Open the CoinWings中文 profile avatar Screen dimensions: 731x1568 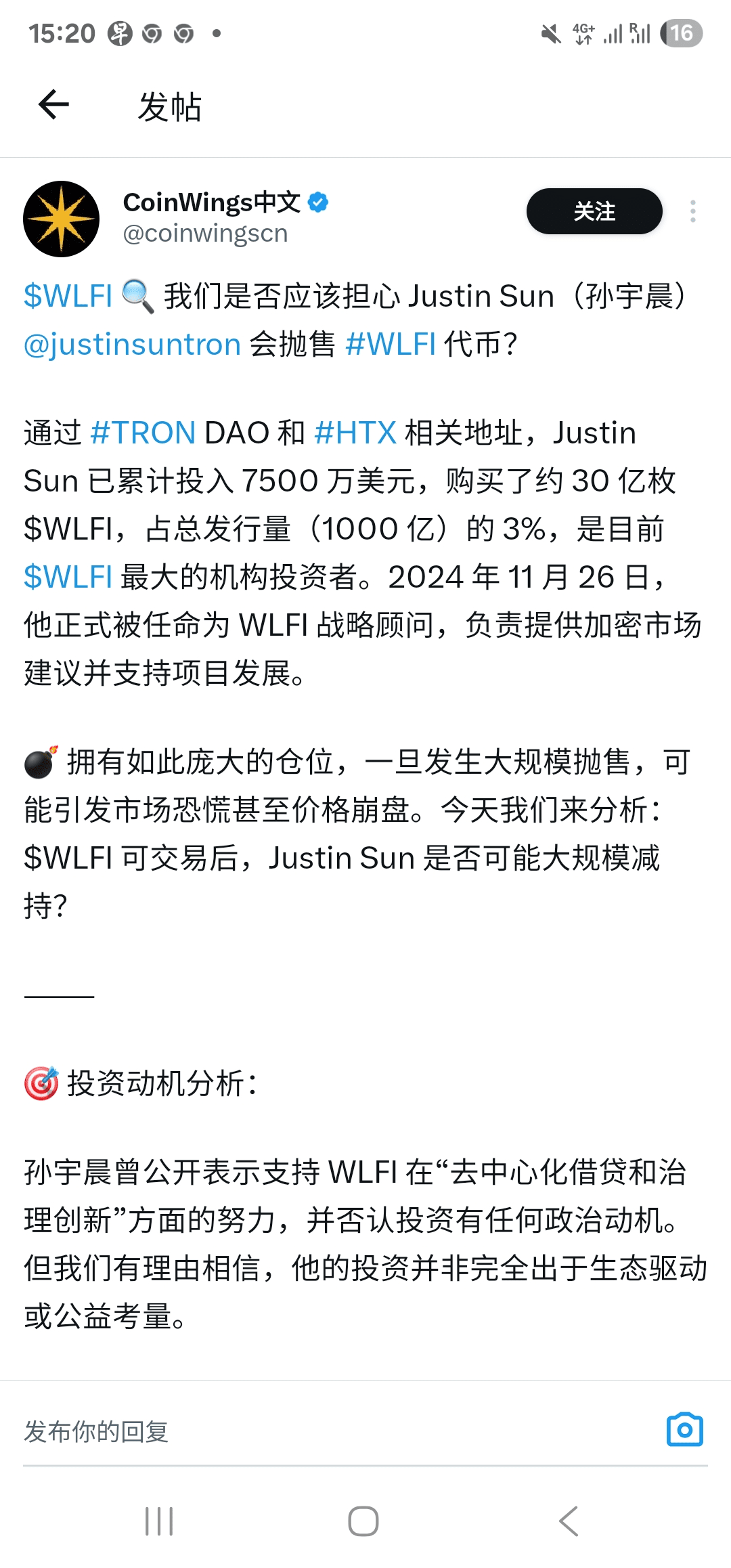(x=62, y=219)
